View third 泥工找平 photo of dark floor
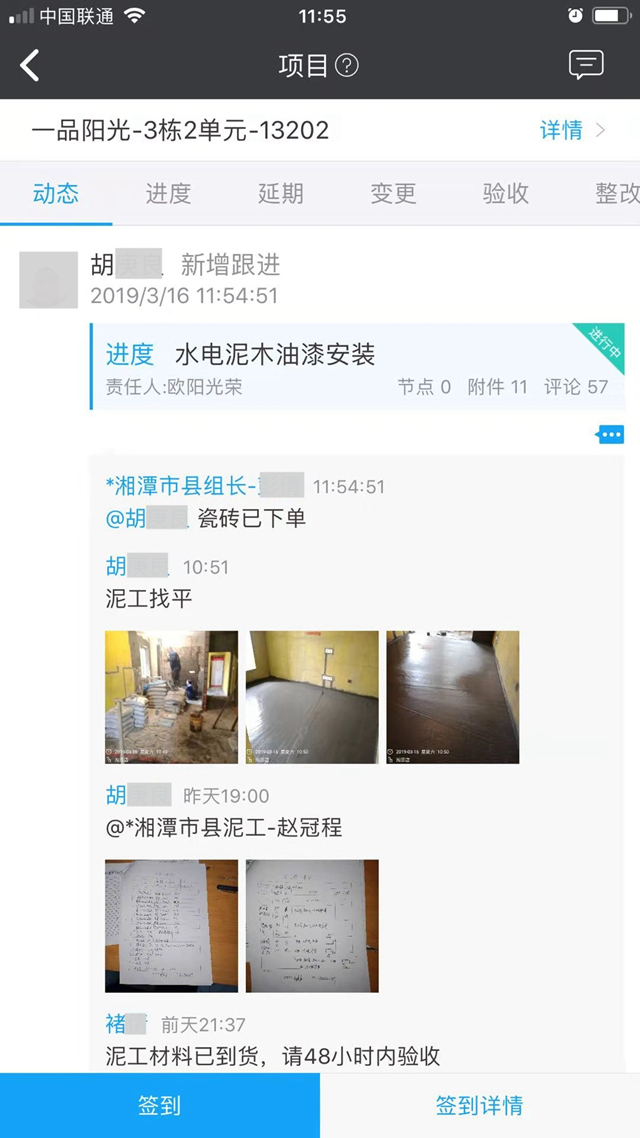This screenshot has height=1138, width=640. click(x=453, y=697)
